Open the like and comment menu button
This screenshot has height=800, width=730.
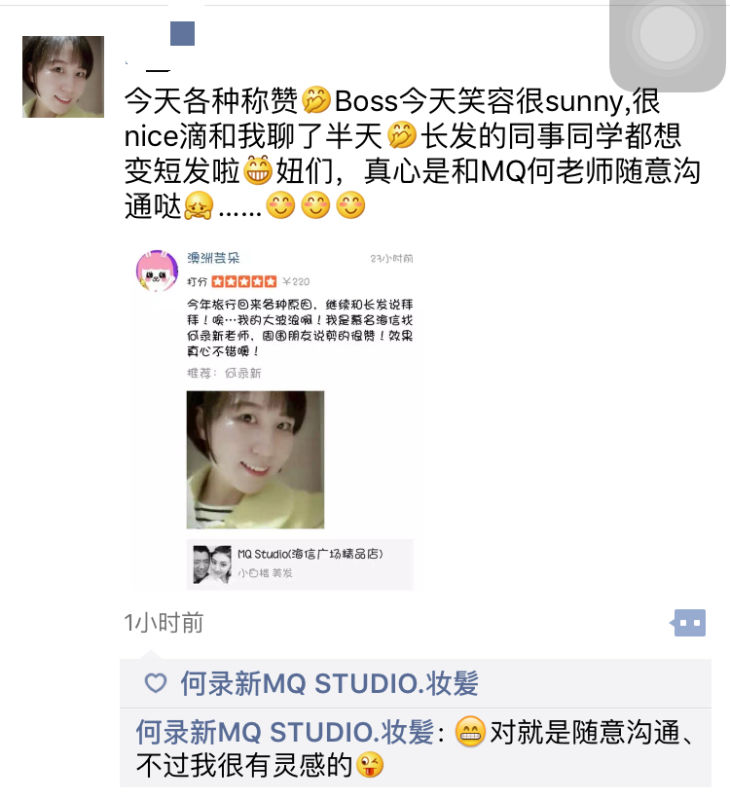(689, 623)
